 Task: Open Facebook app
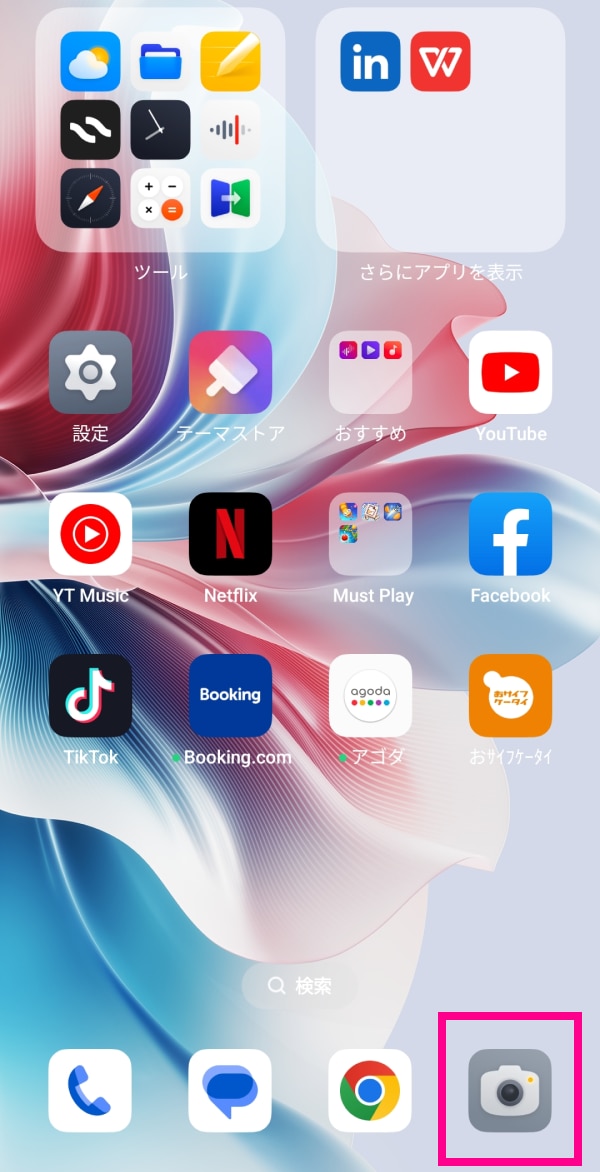click(x=510, y=534)
